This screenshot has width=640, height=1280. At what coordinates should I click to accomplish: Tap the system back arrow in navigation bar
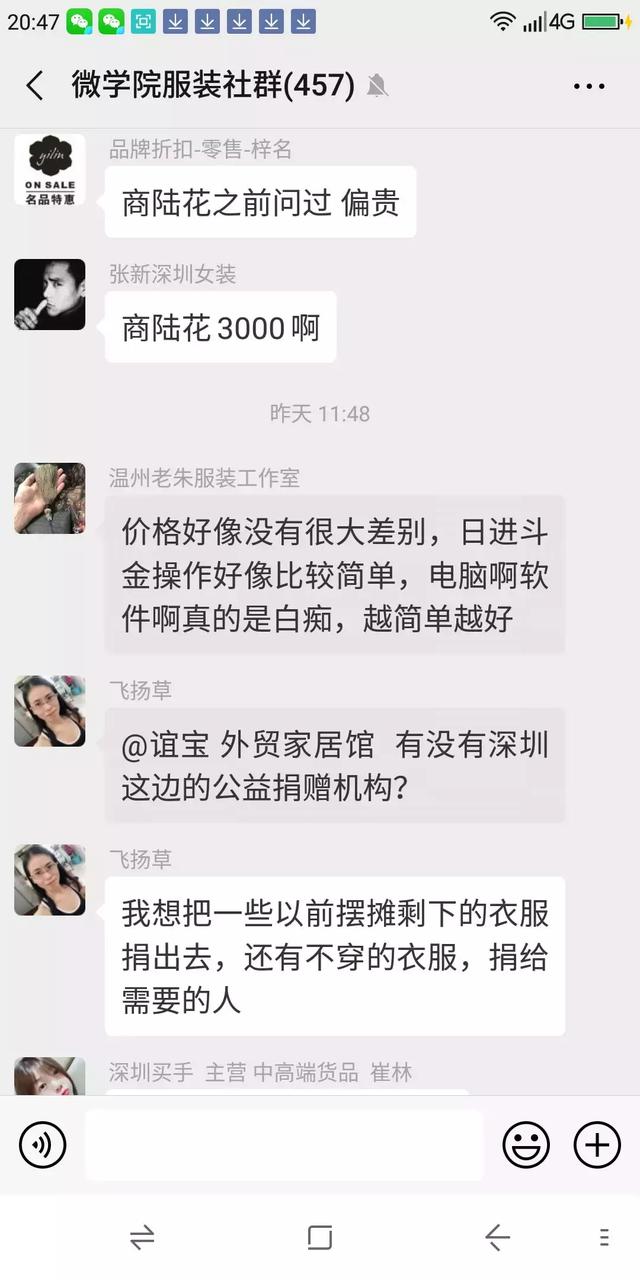pyautogui.click(x=497, y=1238)
